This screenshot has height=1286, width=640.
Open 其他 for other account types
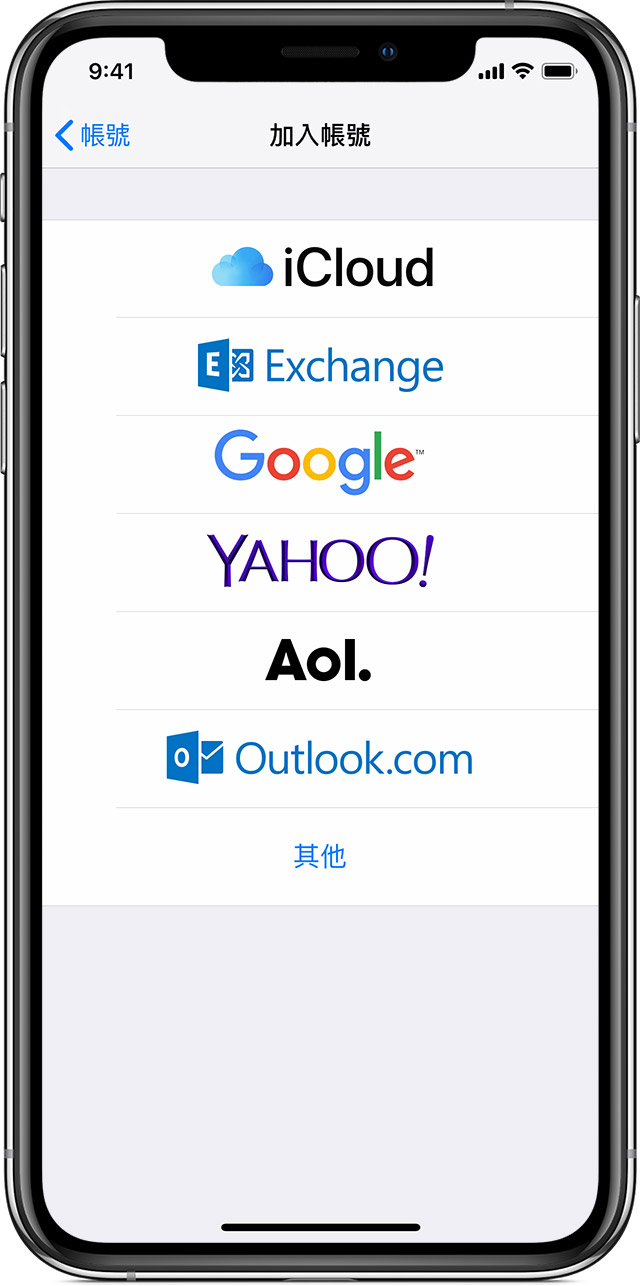[x=320, y=856]
